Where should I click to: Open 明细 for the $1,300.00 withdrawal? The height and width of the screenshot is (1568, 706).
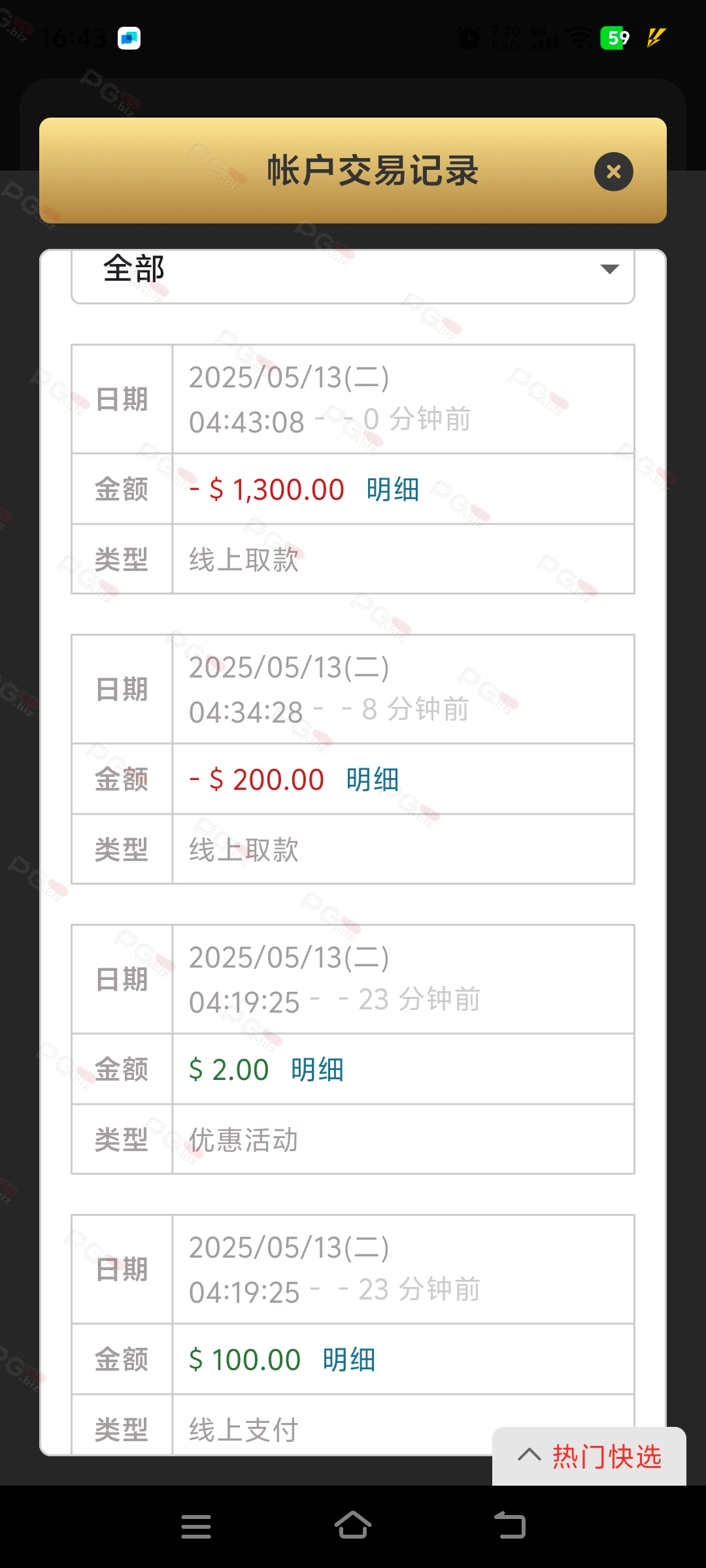[393, 489]
